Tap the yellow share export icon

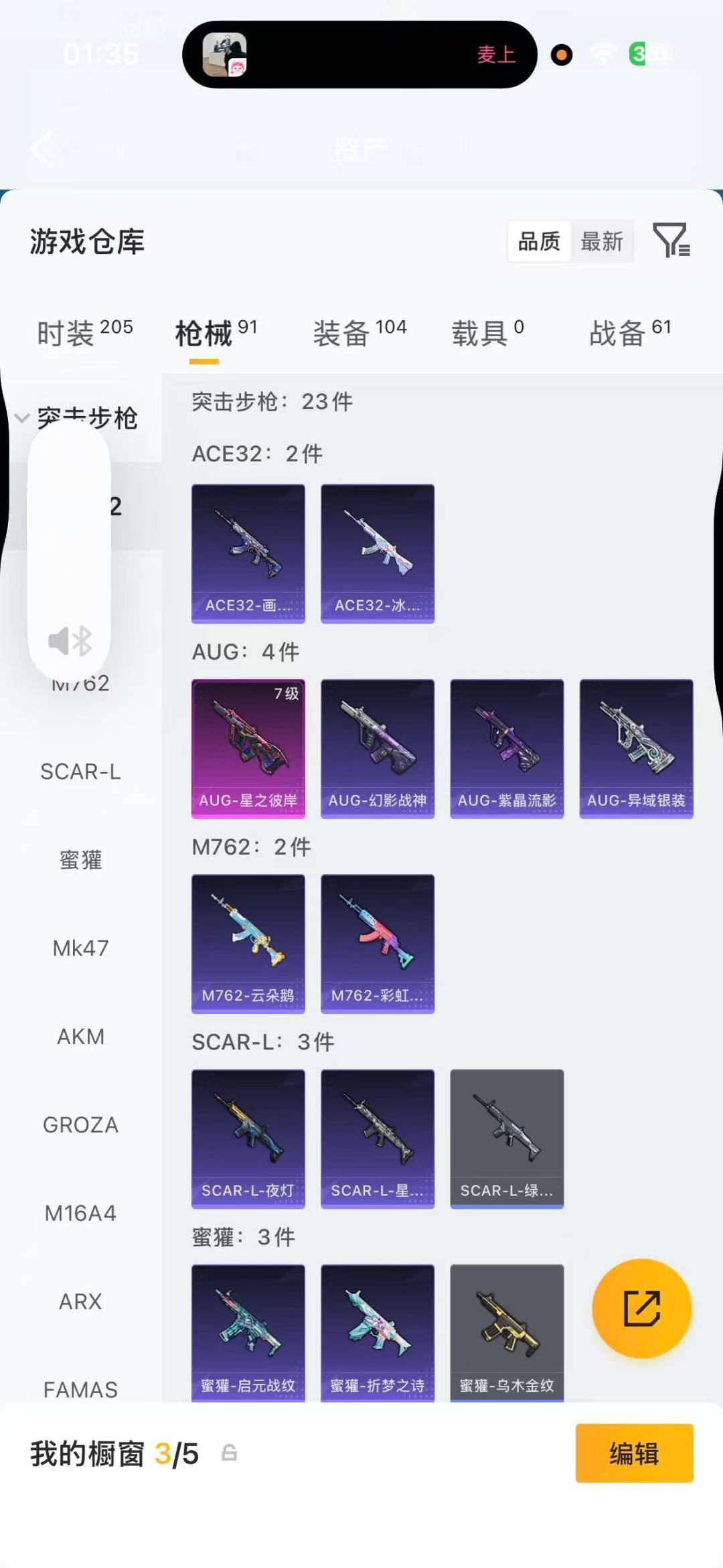[x=641, y=1309]
